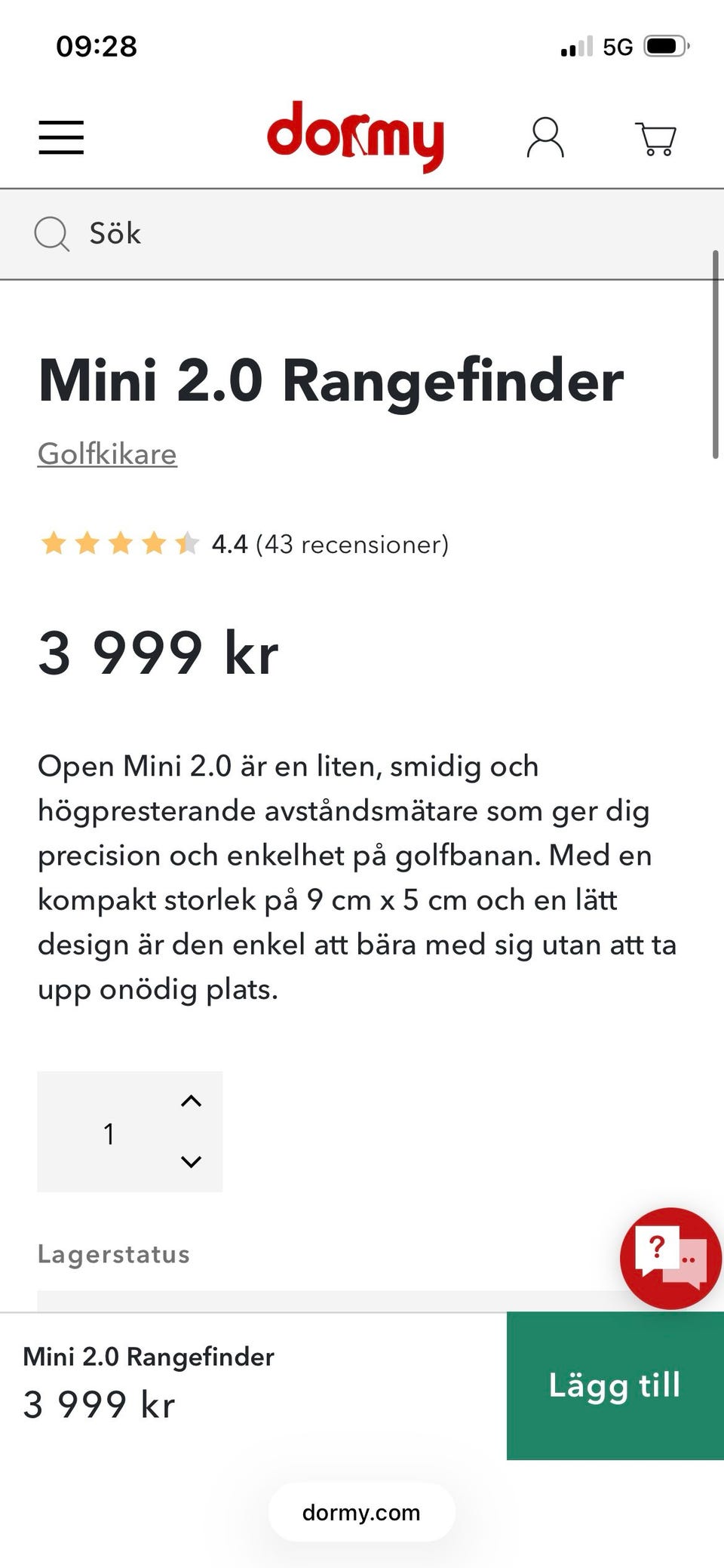Open the hamburger navigation menu

60,137
